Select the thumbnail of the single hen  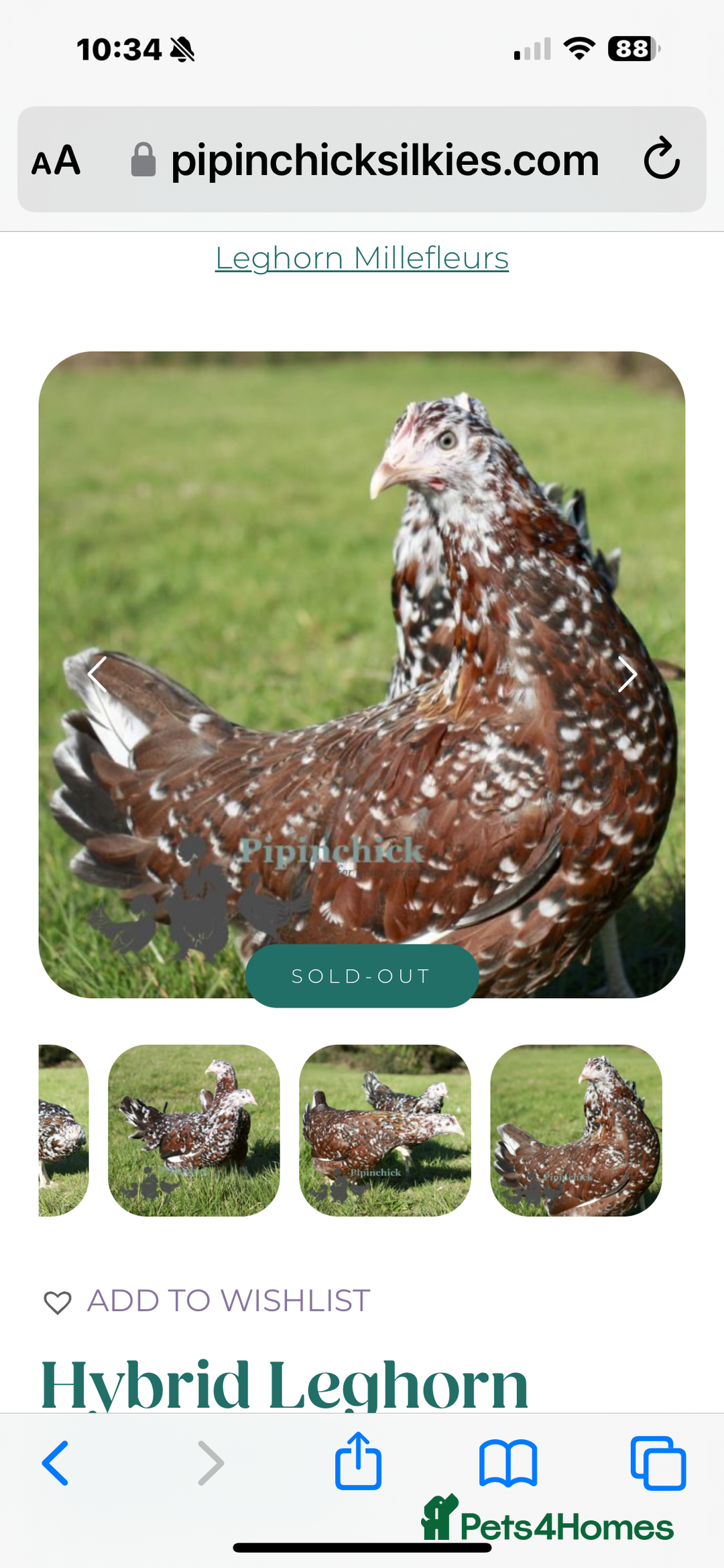point(576,1130)
